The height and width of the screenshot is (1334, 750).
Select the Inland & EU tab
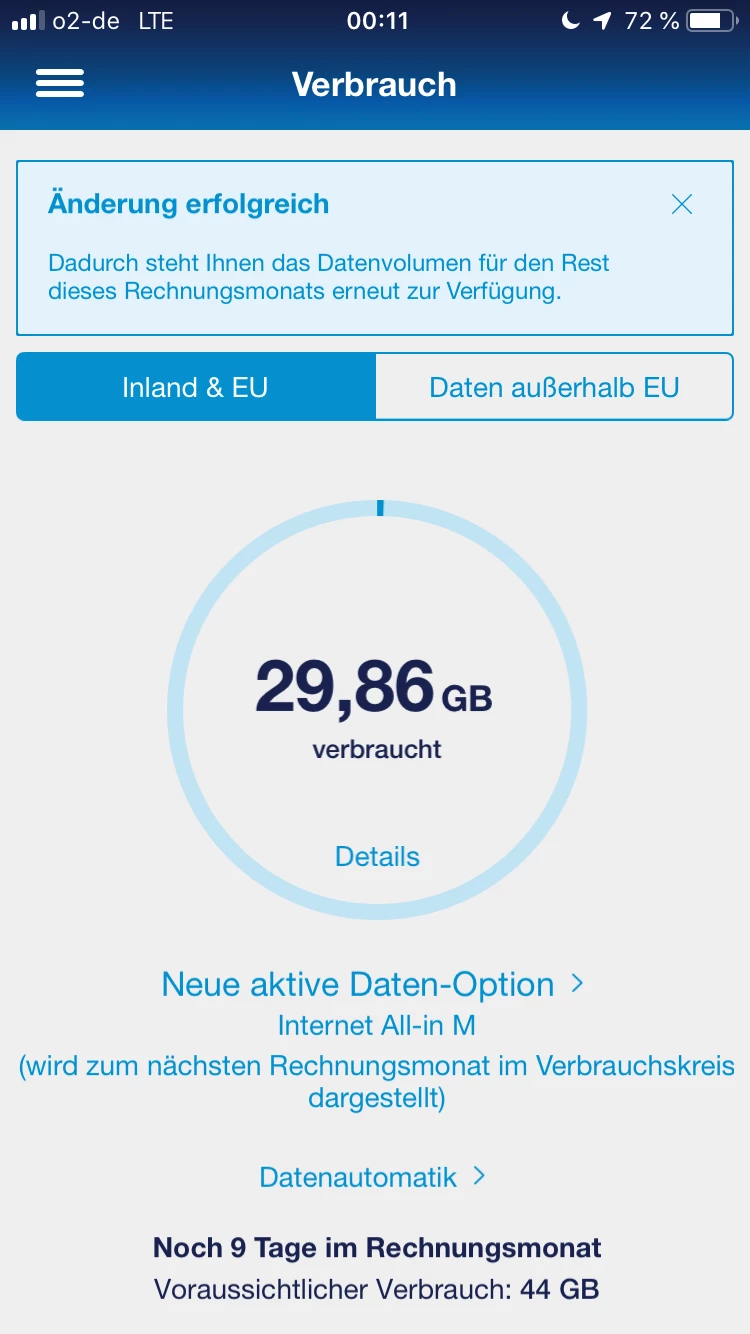click(195, 387)
